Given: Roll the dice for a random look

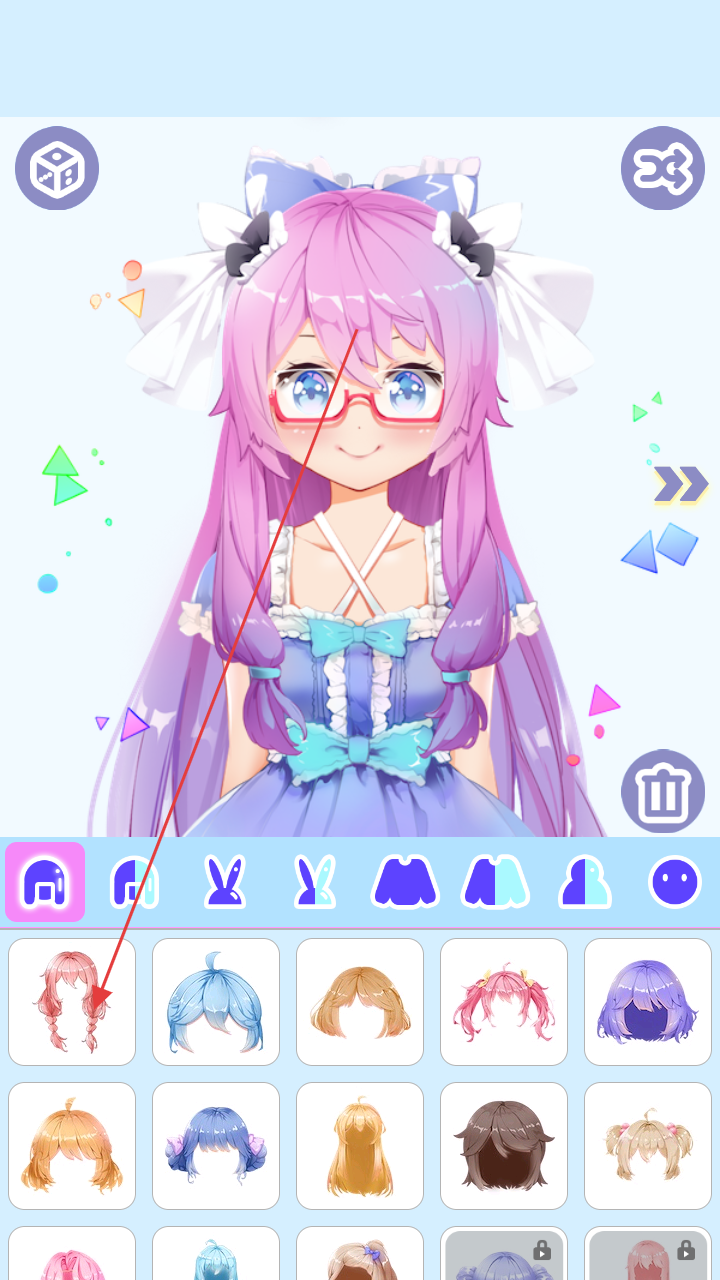Looking at the screenshot, I should tap(57, 168).
